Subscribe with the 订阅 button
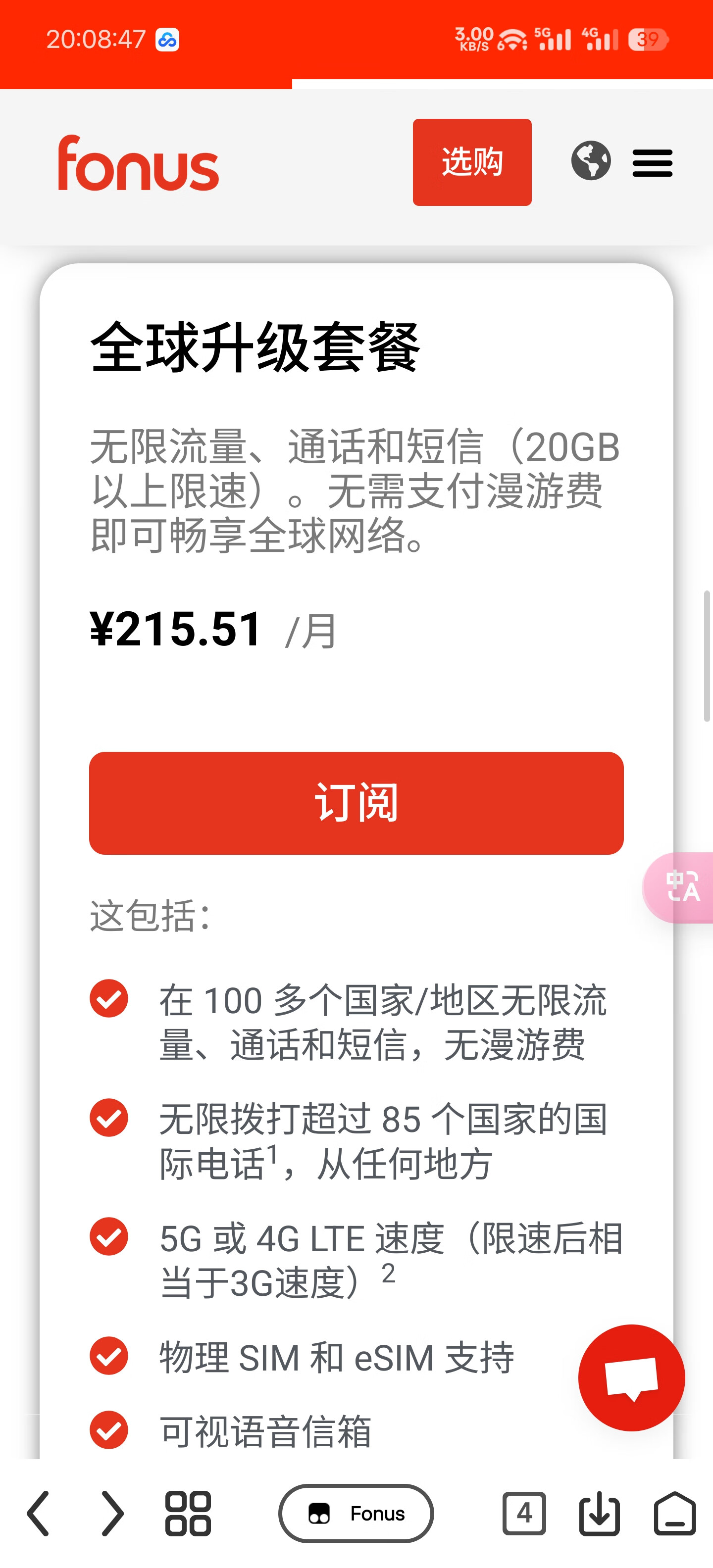This screenshot has height=1568, width=713. [x=356, y=803]
